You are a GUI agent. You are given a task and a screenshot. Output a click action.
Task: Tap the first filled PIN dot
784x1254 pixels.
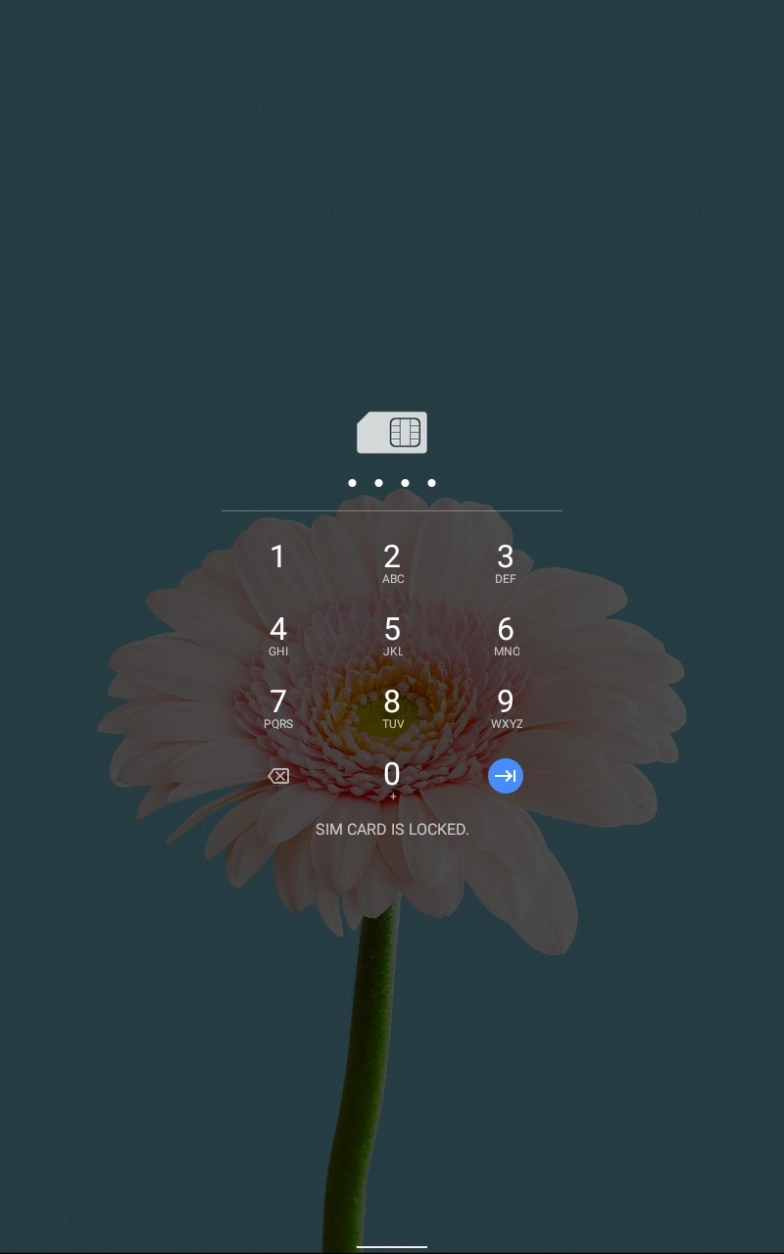pos(352,482)
